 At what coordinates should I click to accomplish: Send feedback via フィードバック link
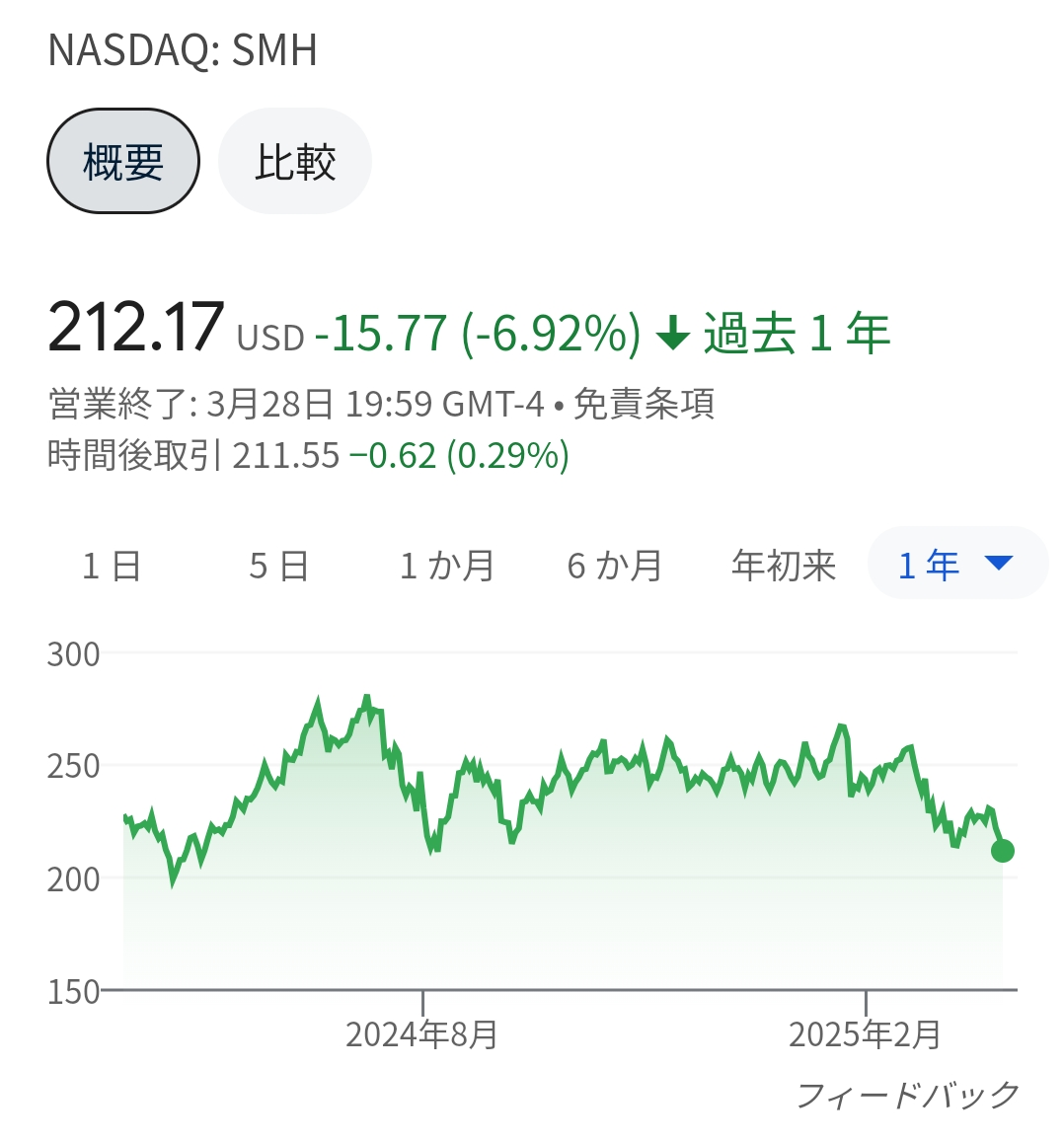point(907,1095)
